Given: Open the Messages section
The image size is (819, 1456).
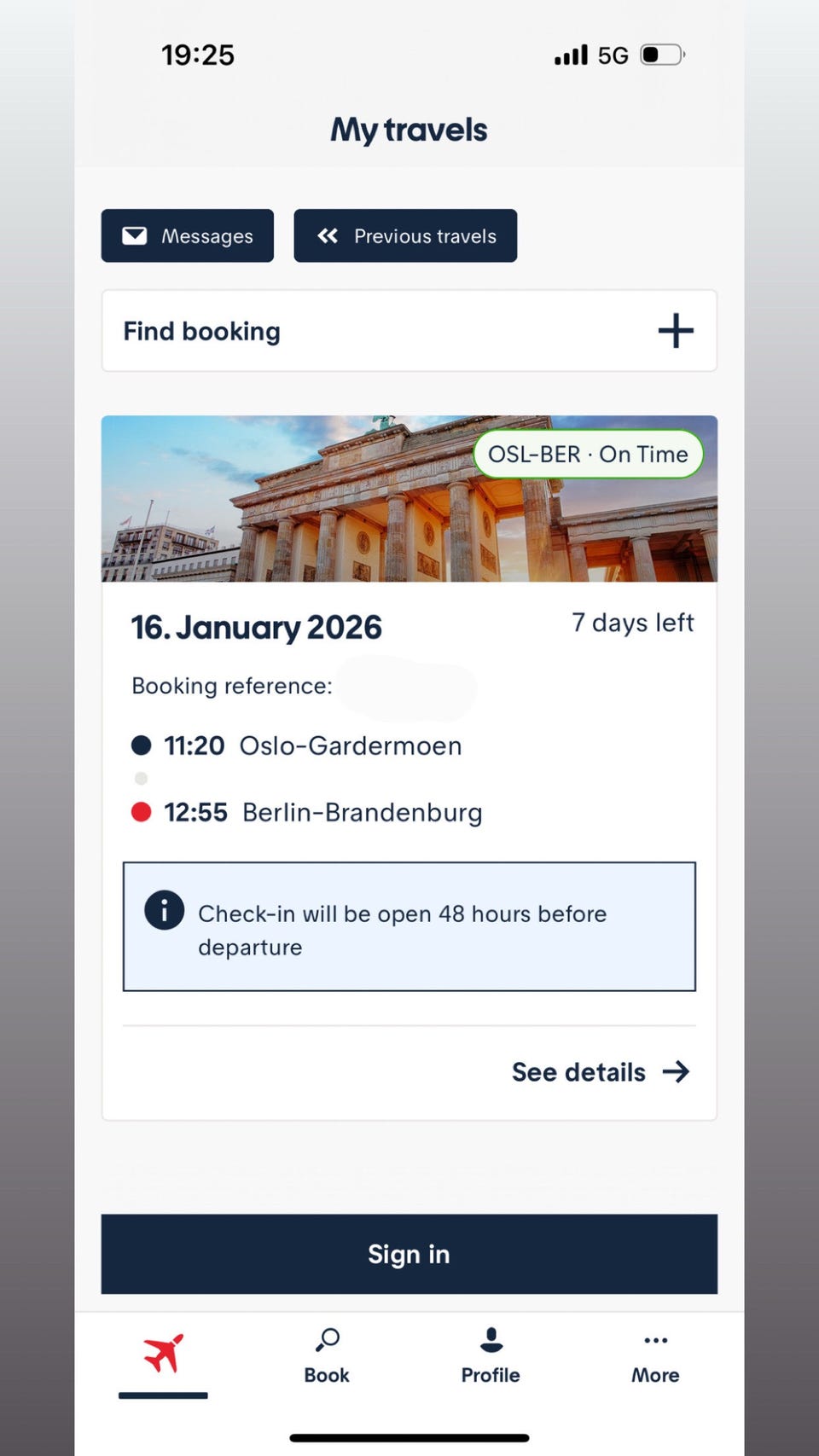Looking at the screenshot, I should 187,235.
